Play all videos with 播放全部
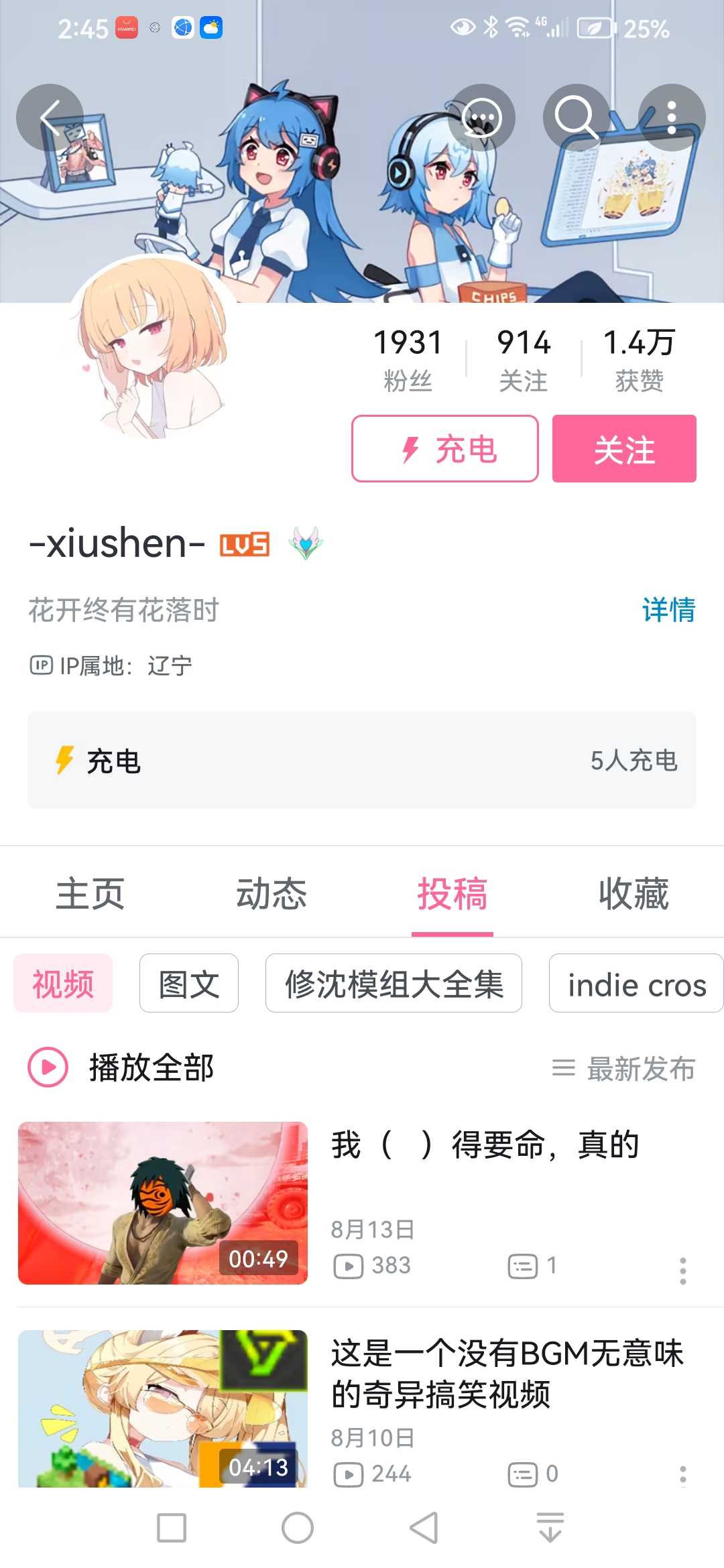This screenshot has height=1568, width=724. tap(121, 1067)
